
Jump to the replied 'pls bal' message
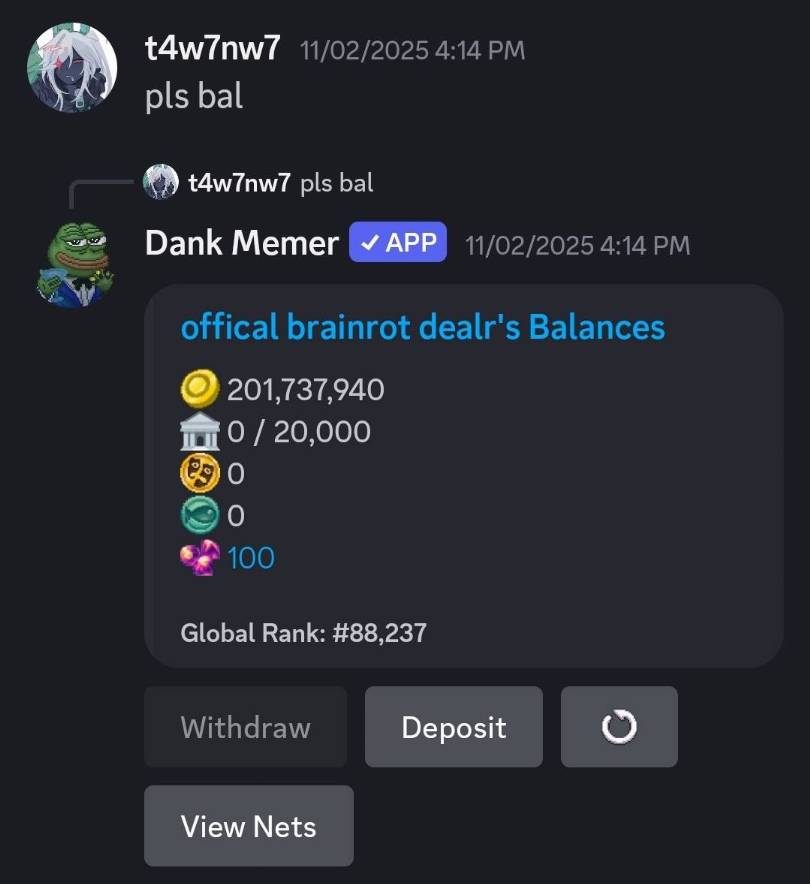337,183
